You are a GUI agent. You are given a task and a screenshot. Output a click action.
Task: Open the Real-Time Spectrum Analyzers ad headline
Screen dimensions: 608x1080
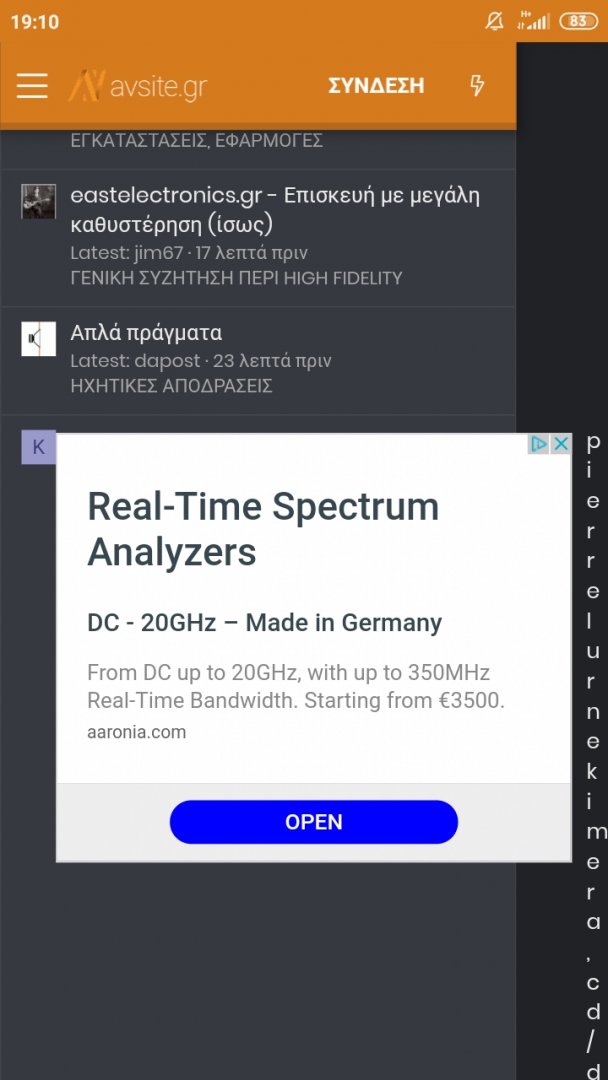[263, 529]
